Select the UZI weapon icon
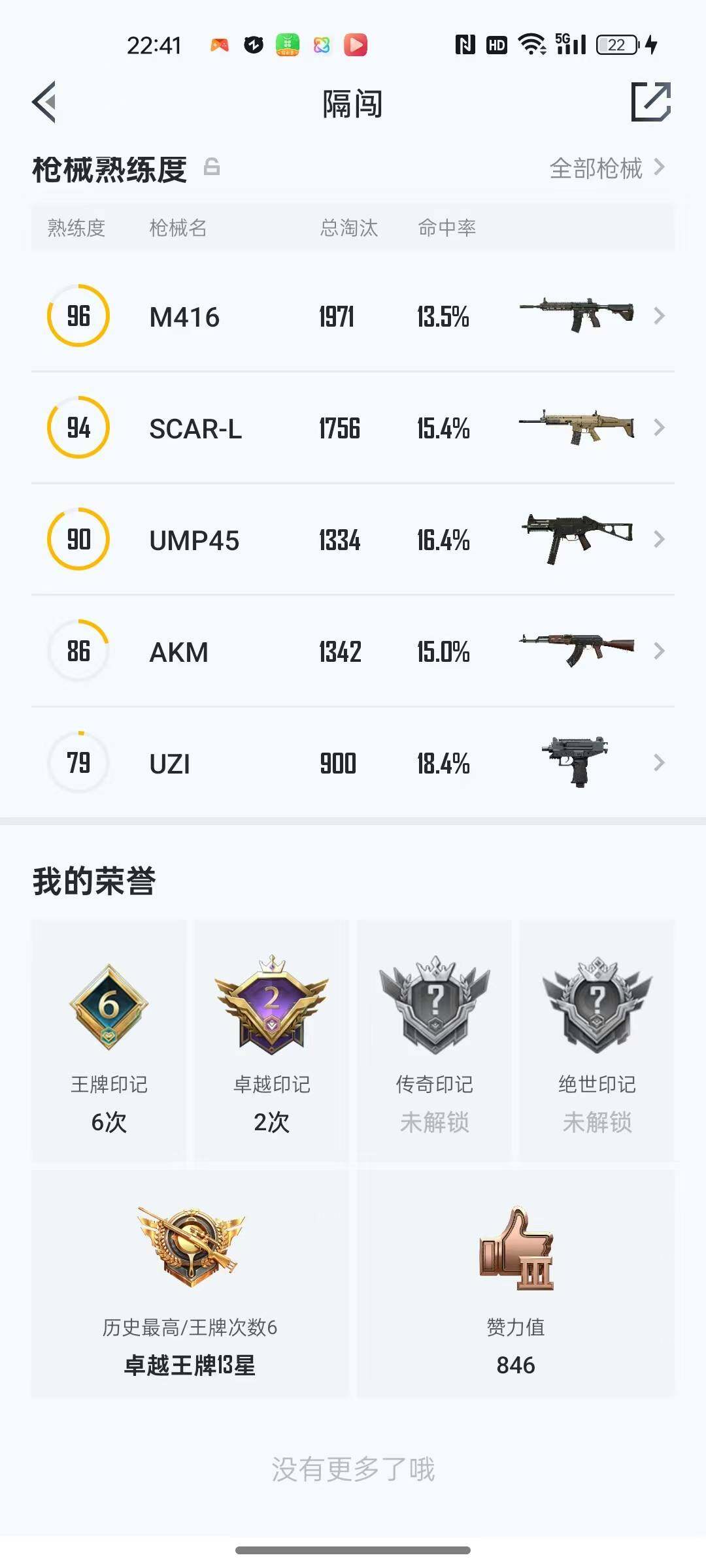This screenshot has width=706, height=1568. [574, 762]
